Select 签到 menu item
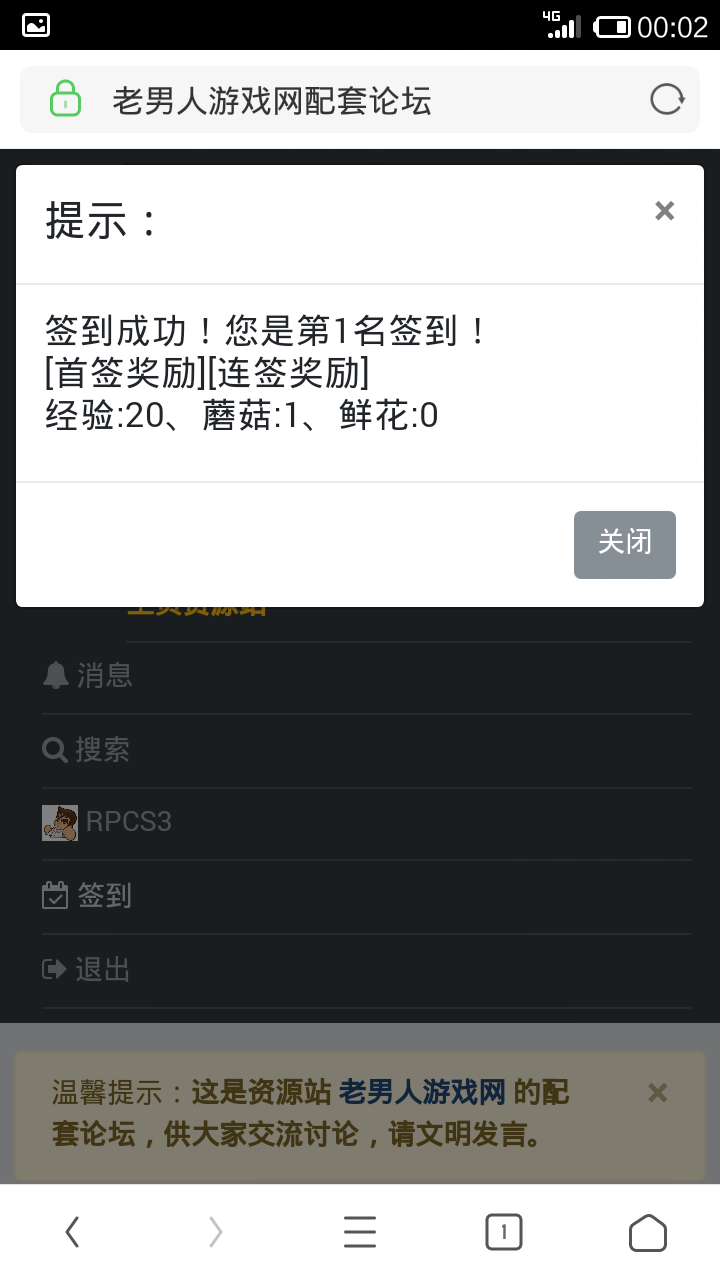Viewport: 720px width, 1280px height. tap(88, 896)
